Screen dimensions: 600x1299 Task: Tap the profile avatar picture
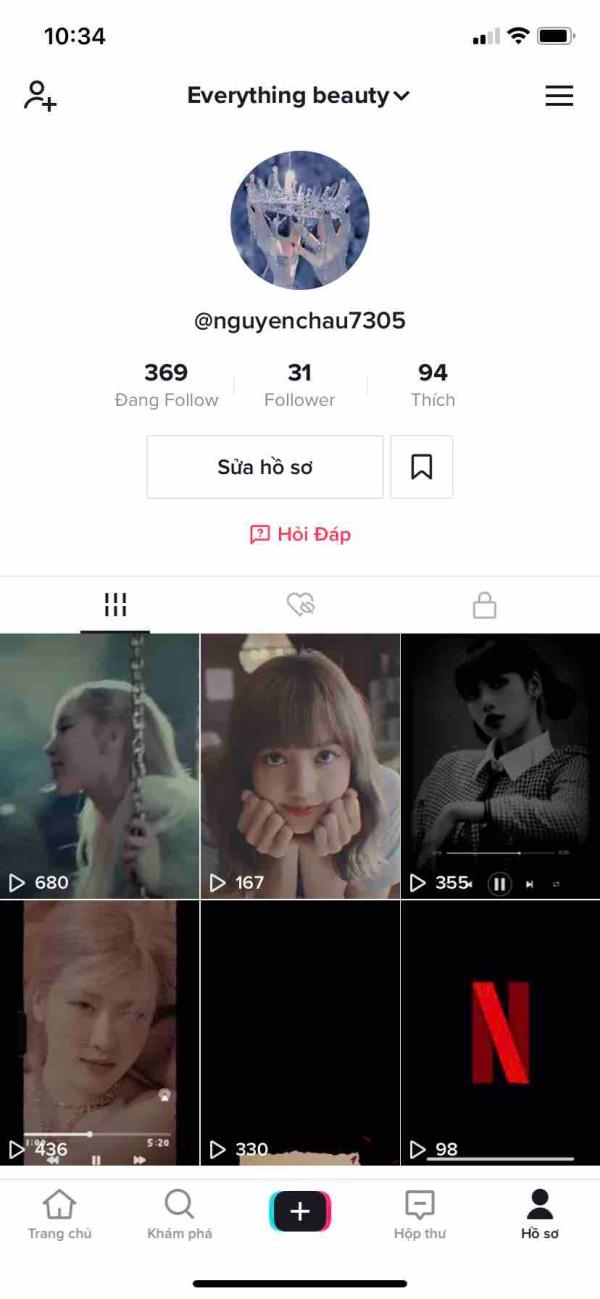coord(300,220)
